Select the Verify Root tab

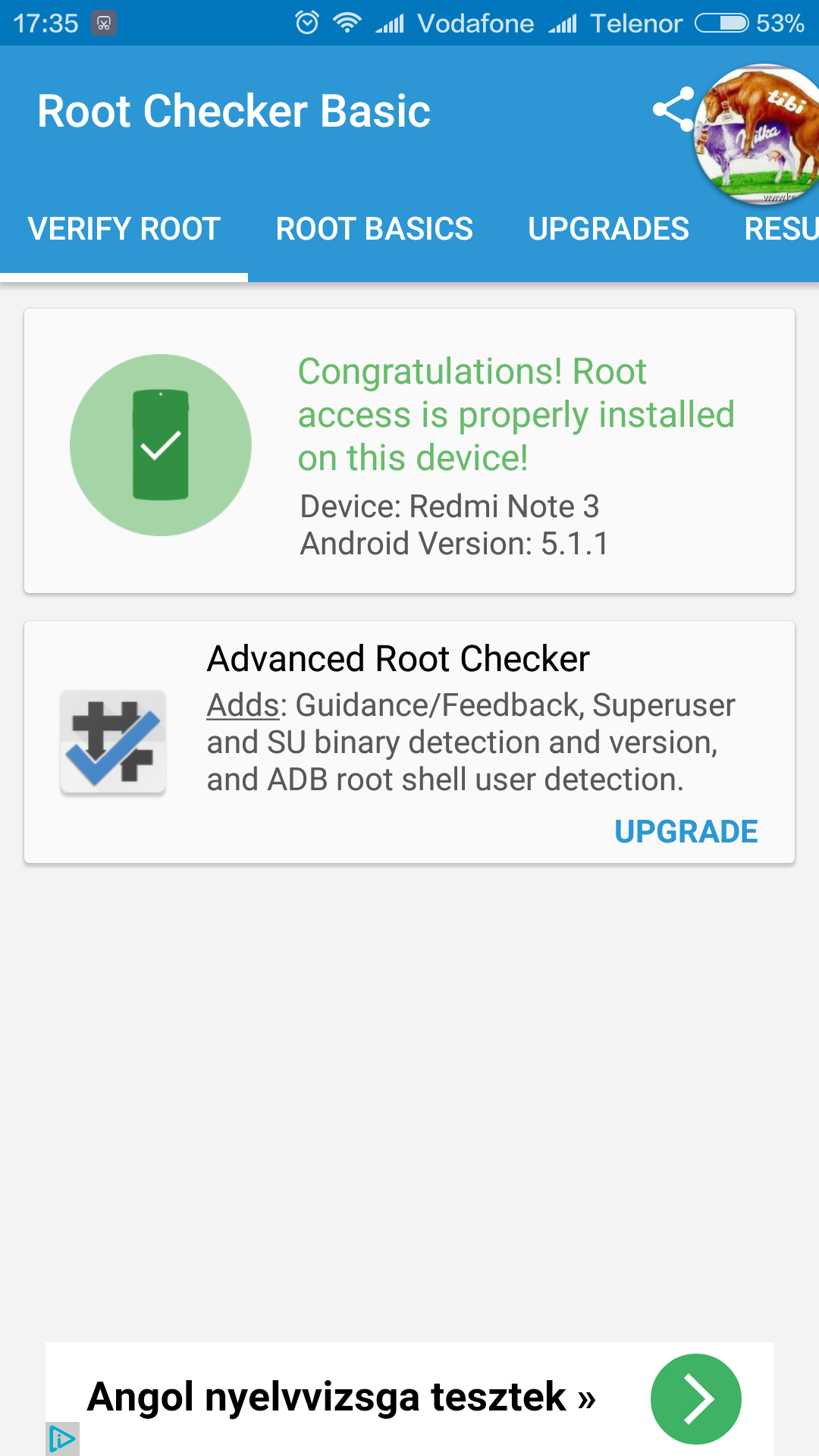point(124,229)
